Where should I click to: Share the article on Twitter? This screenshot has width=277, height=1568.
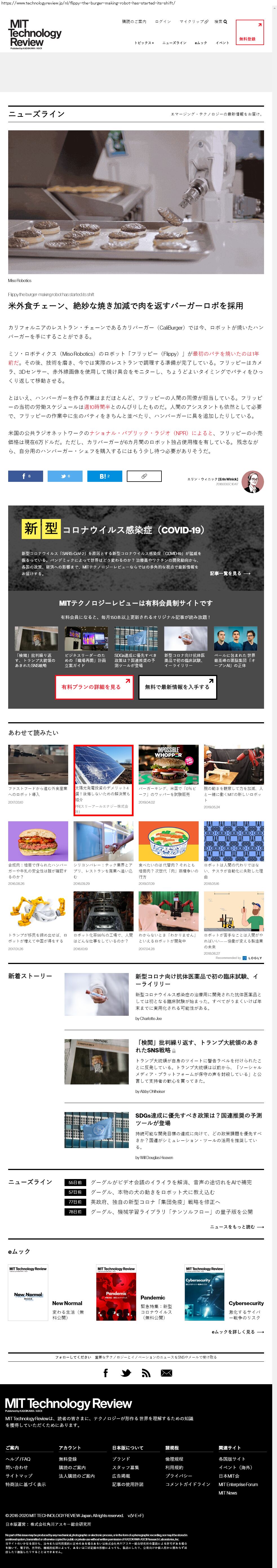coord(65,476)
